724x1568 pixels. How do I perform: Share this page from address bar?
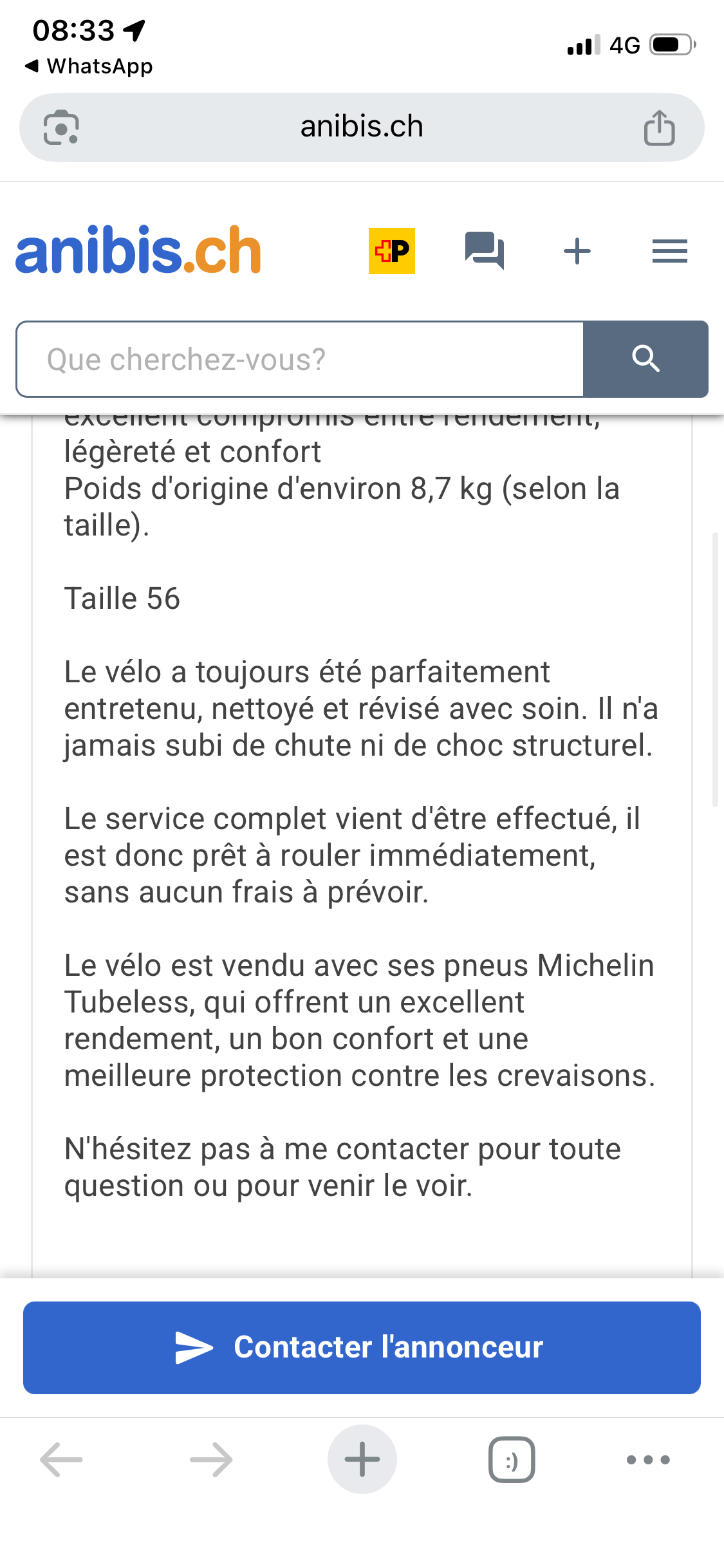click(x=660, y=127)
